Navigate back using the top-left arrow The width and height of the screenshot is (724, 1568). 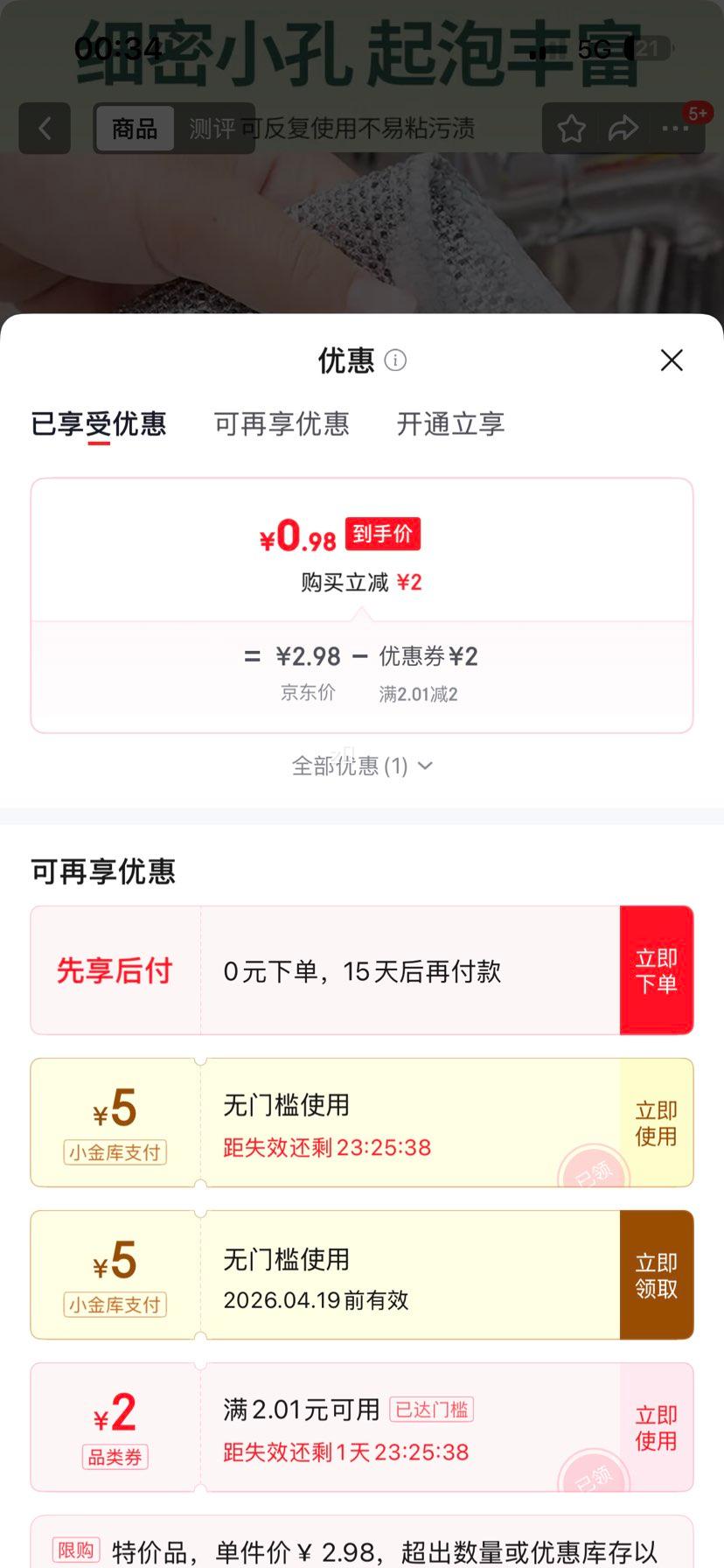(x=45, y=128)
